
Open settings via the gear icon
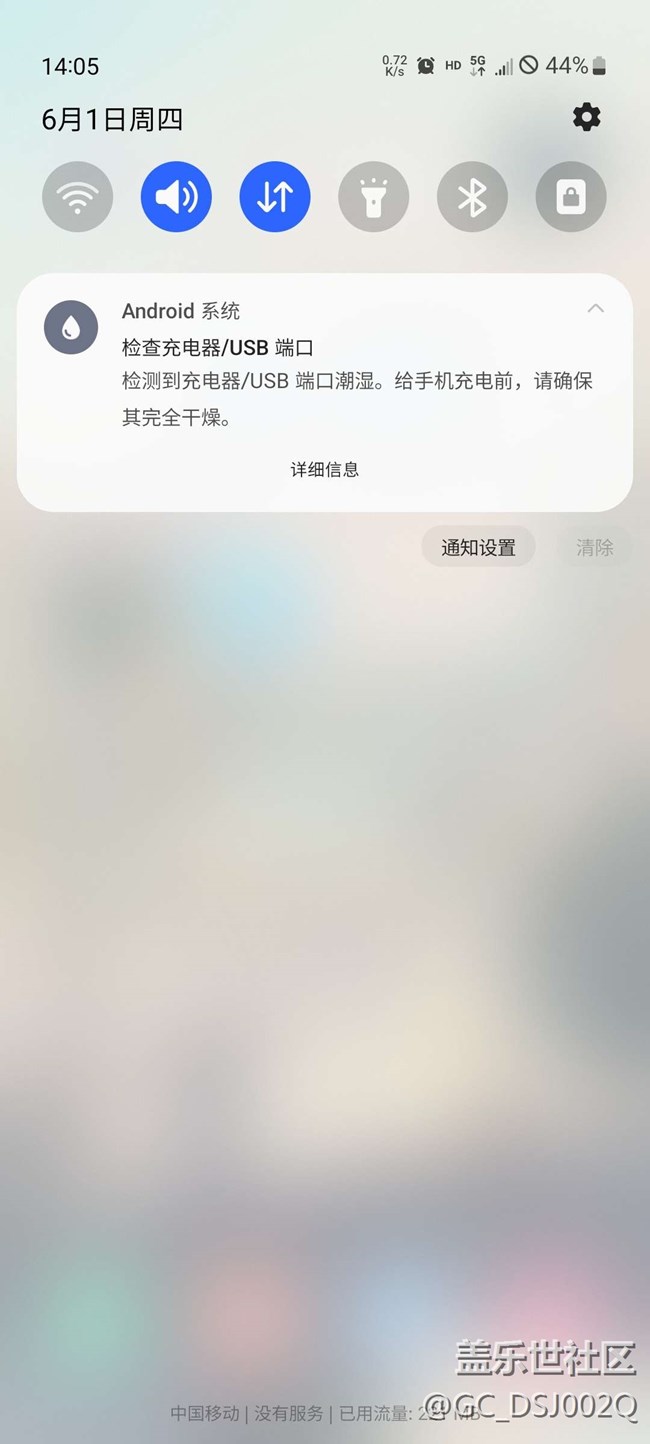tap(586, 117)
